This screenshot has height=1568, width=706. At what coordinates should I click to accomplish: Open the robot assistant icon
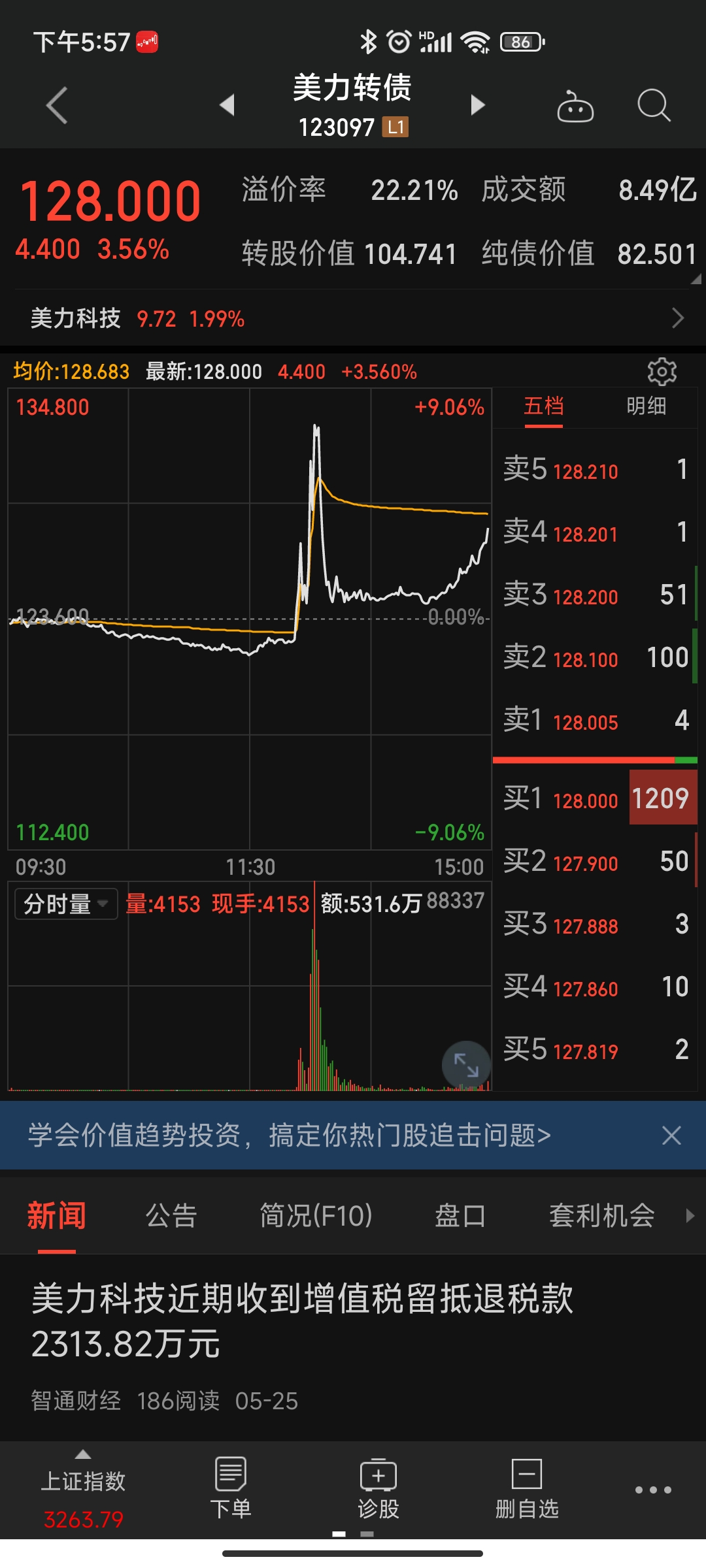tap(575, 106)
